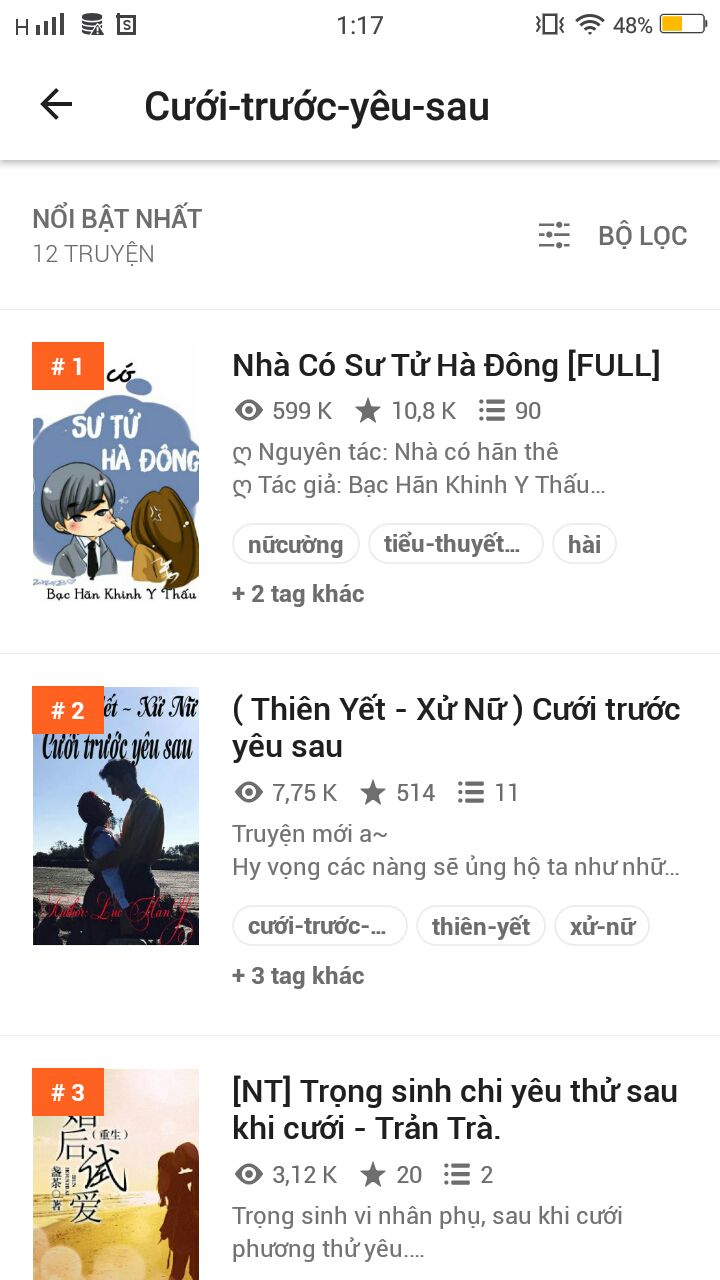This screenshot has width=720, height=1280.
Task: Tap the tiểu-thuyết tag chip
Action: pyautogui.click(x=455, y=544)
